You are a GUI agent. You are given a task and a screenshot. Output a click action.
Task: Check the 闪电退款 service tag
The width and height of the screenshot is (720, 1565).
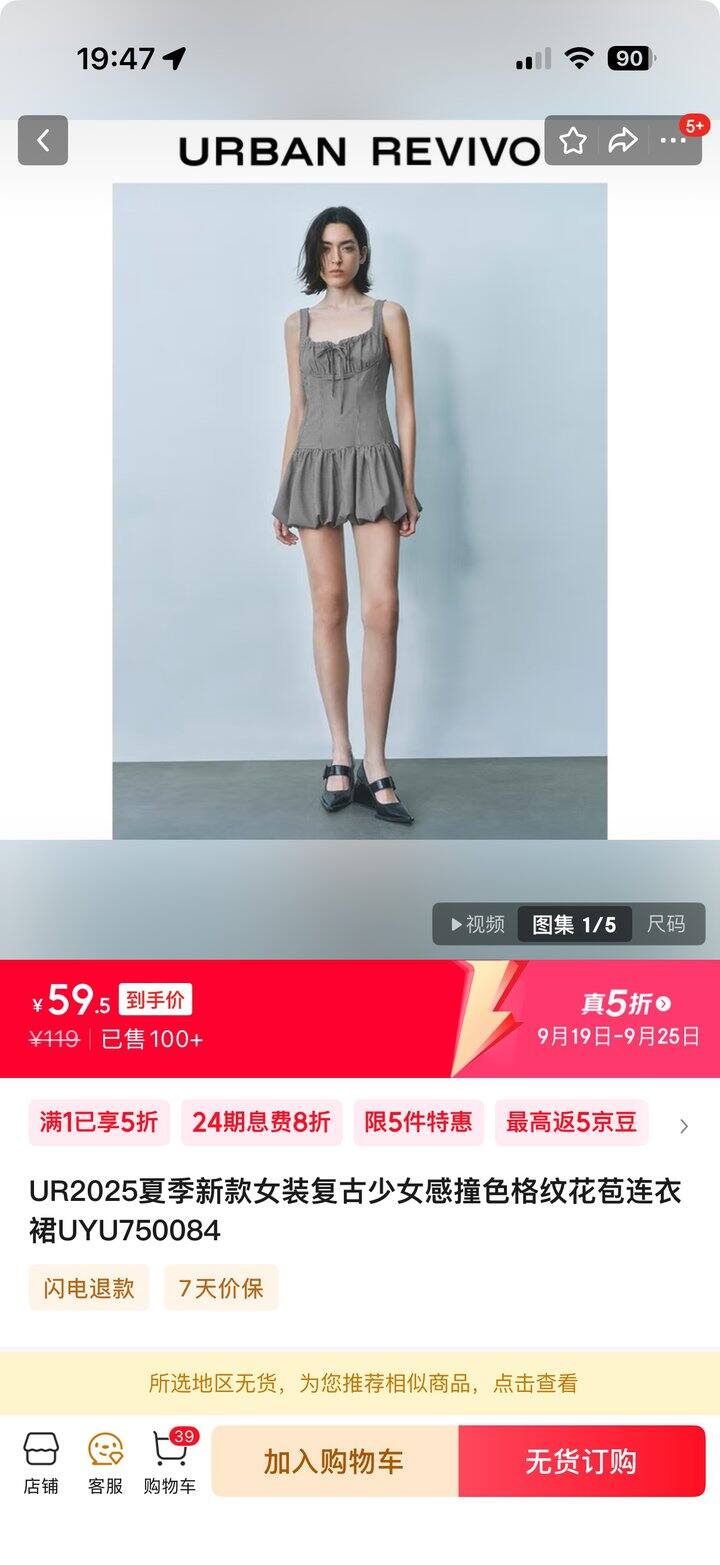(89, 1287)
